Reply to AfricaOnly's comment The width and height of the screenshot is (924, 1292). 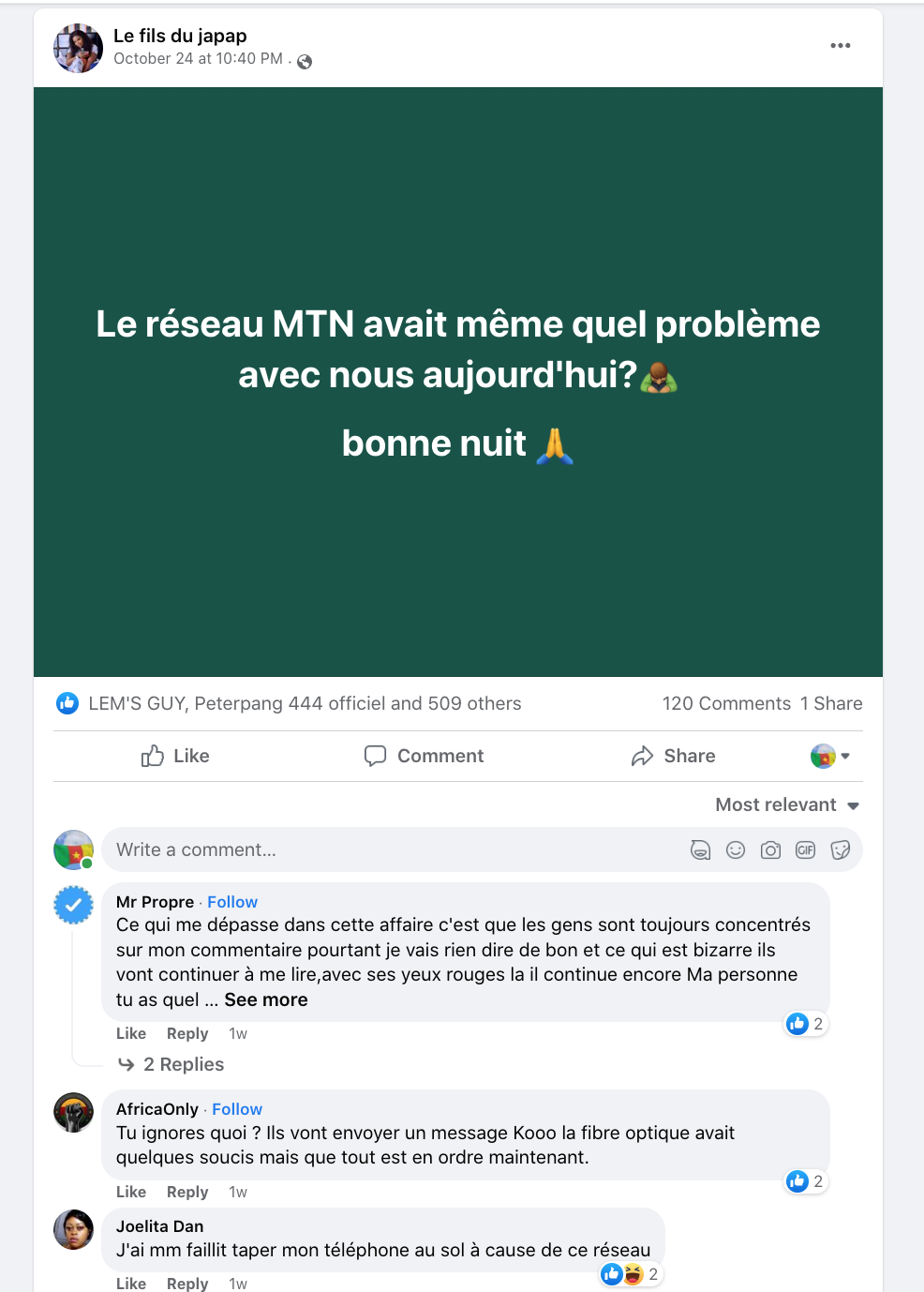[187, 1192]
